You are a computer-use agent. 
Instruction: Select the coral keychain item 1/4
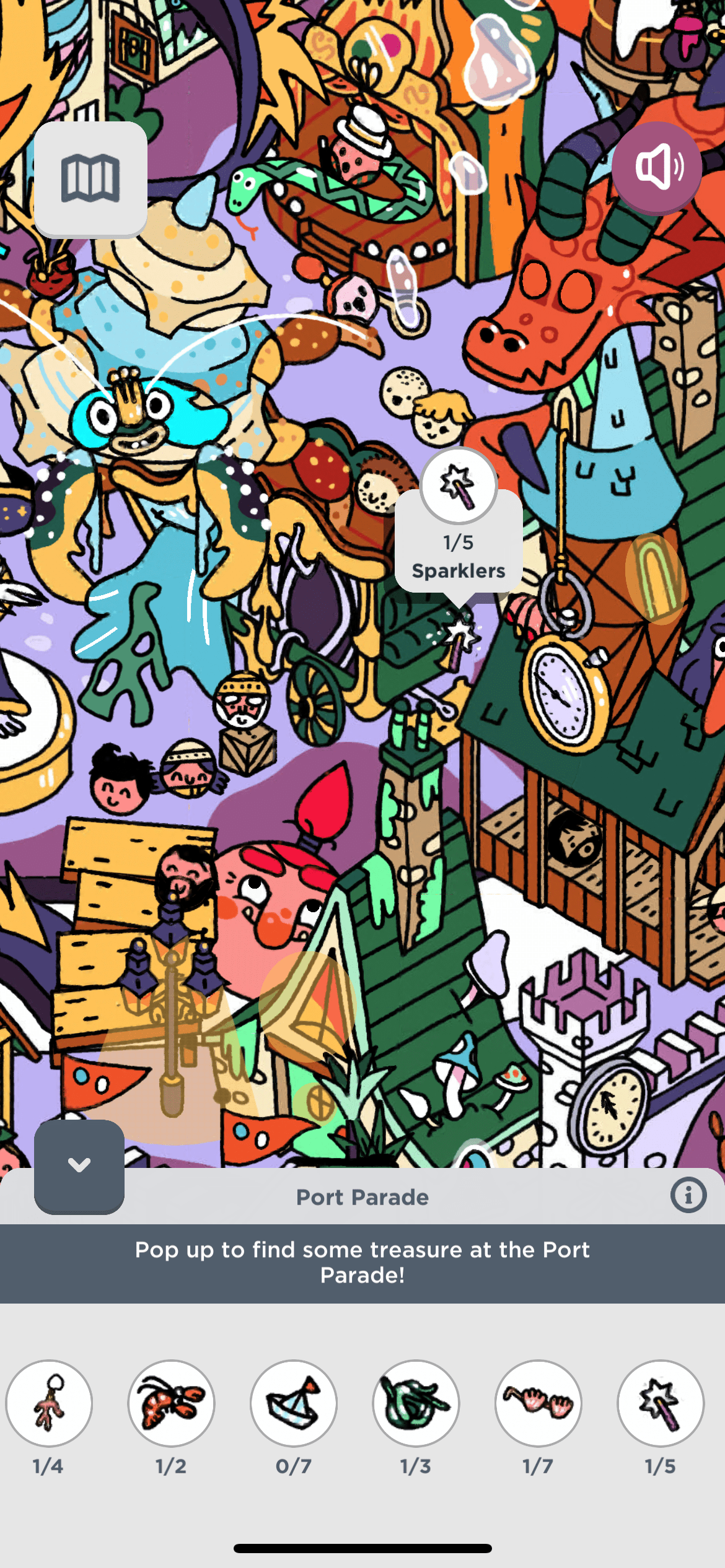tap(49, 1403)
